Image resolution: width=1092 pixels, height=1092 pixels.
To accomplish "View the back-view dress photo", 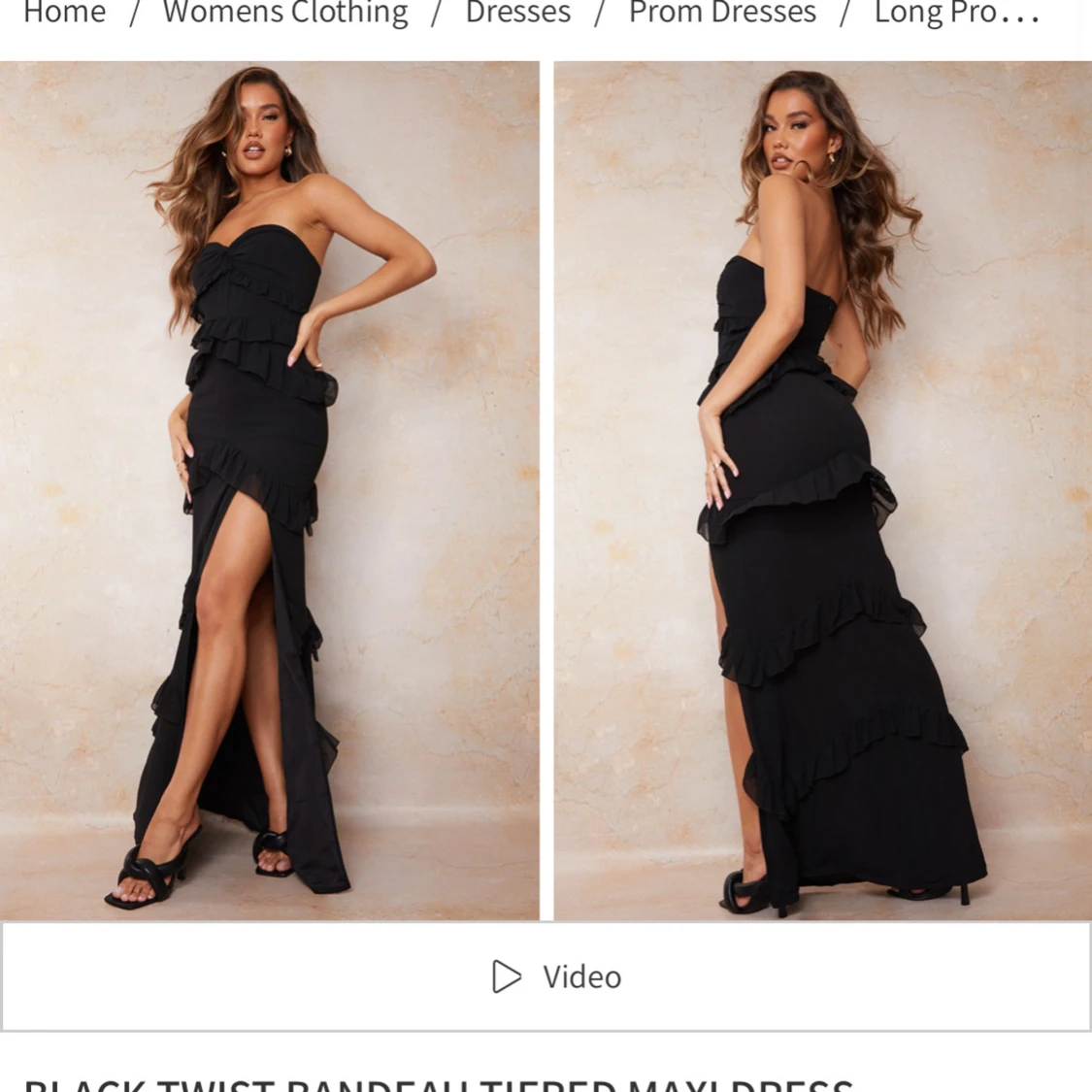I will [822, 490].
